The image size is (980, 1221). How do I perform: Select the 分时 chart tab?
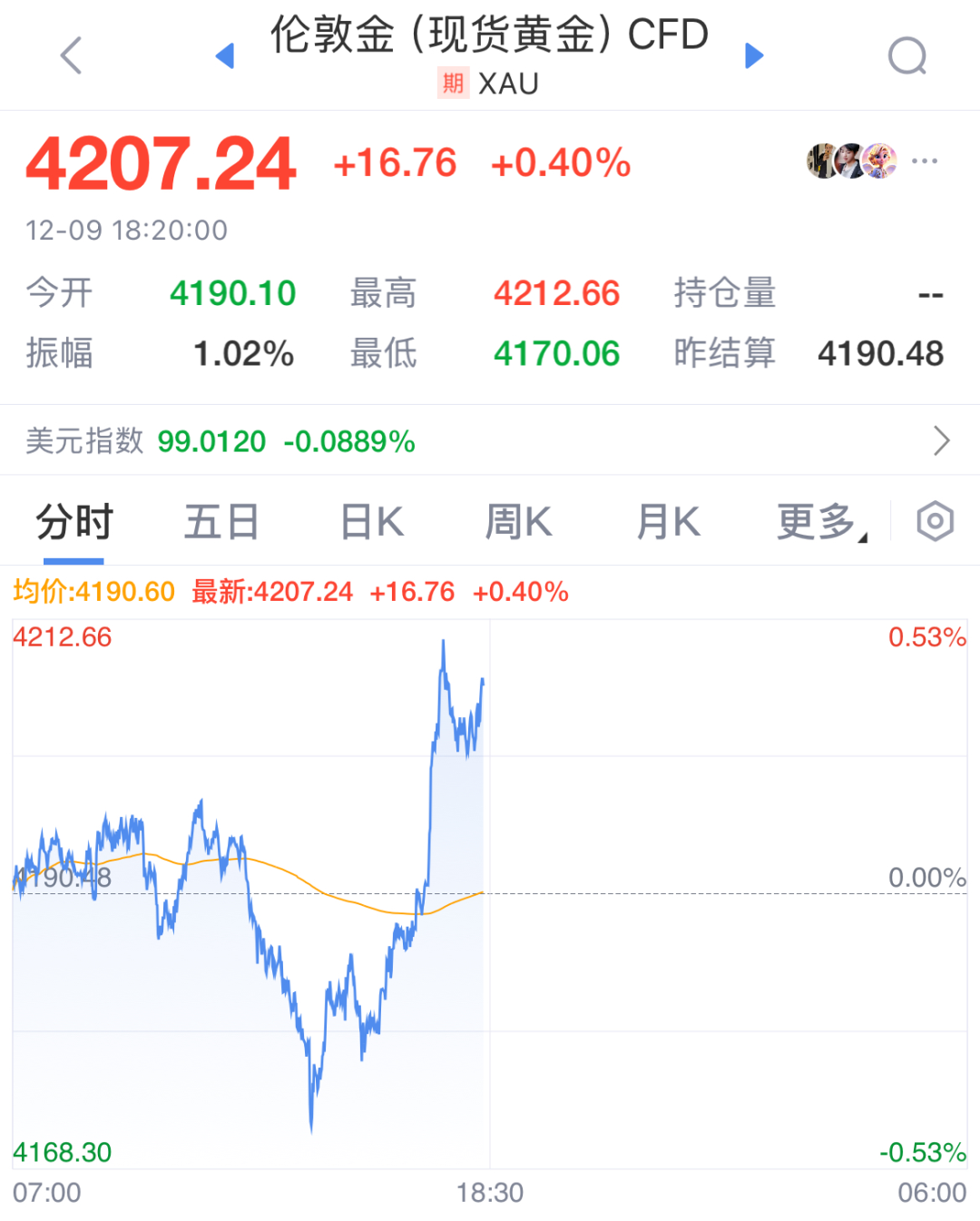point(74,523)
